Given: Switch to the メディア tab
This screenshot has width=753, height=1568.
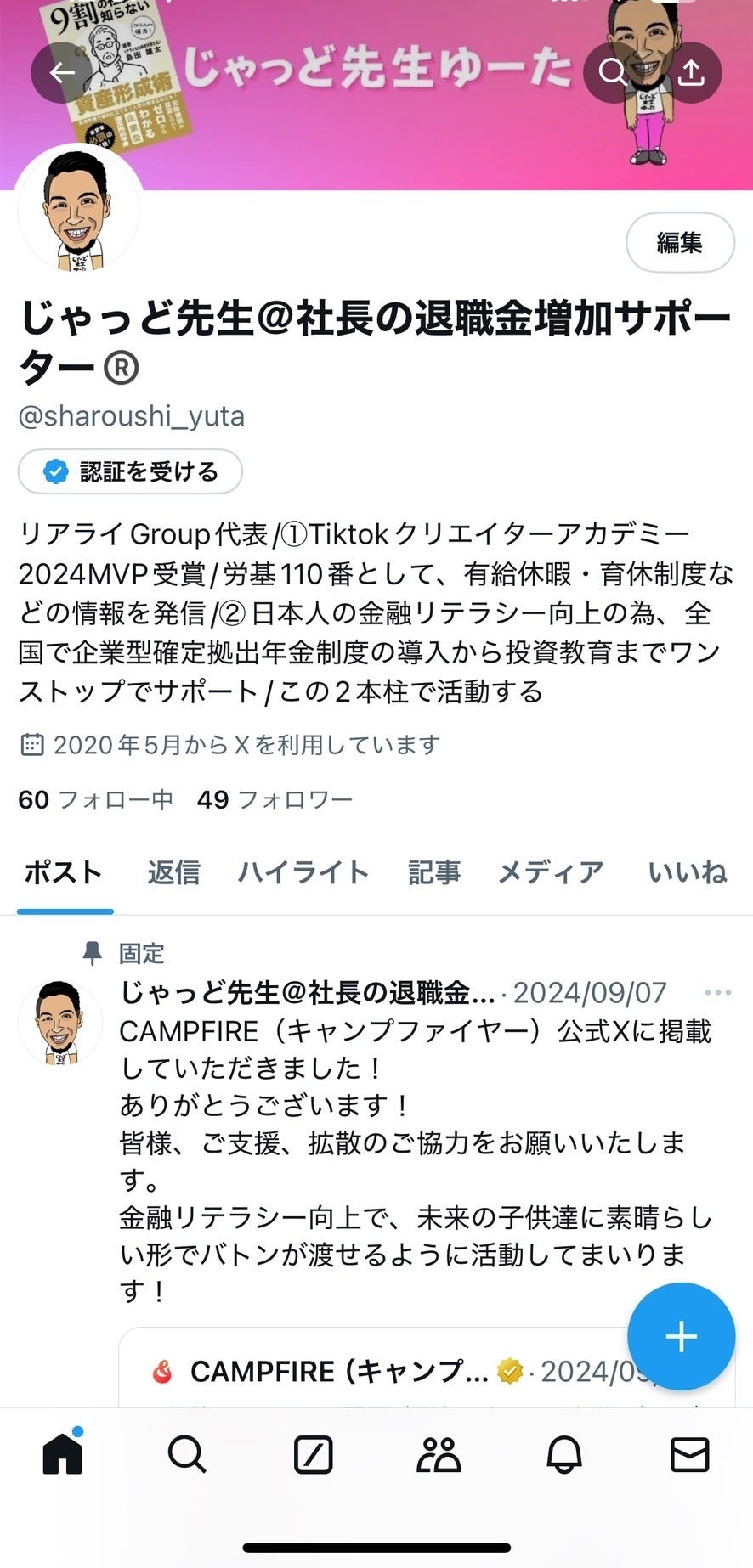Looking at the screenshot, I should click(x=551, y=872).
